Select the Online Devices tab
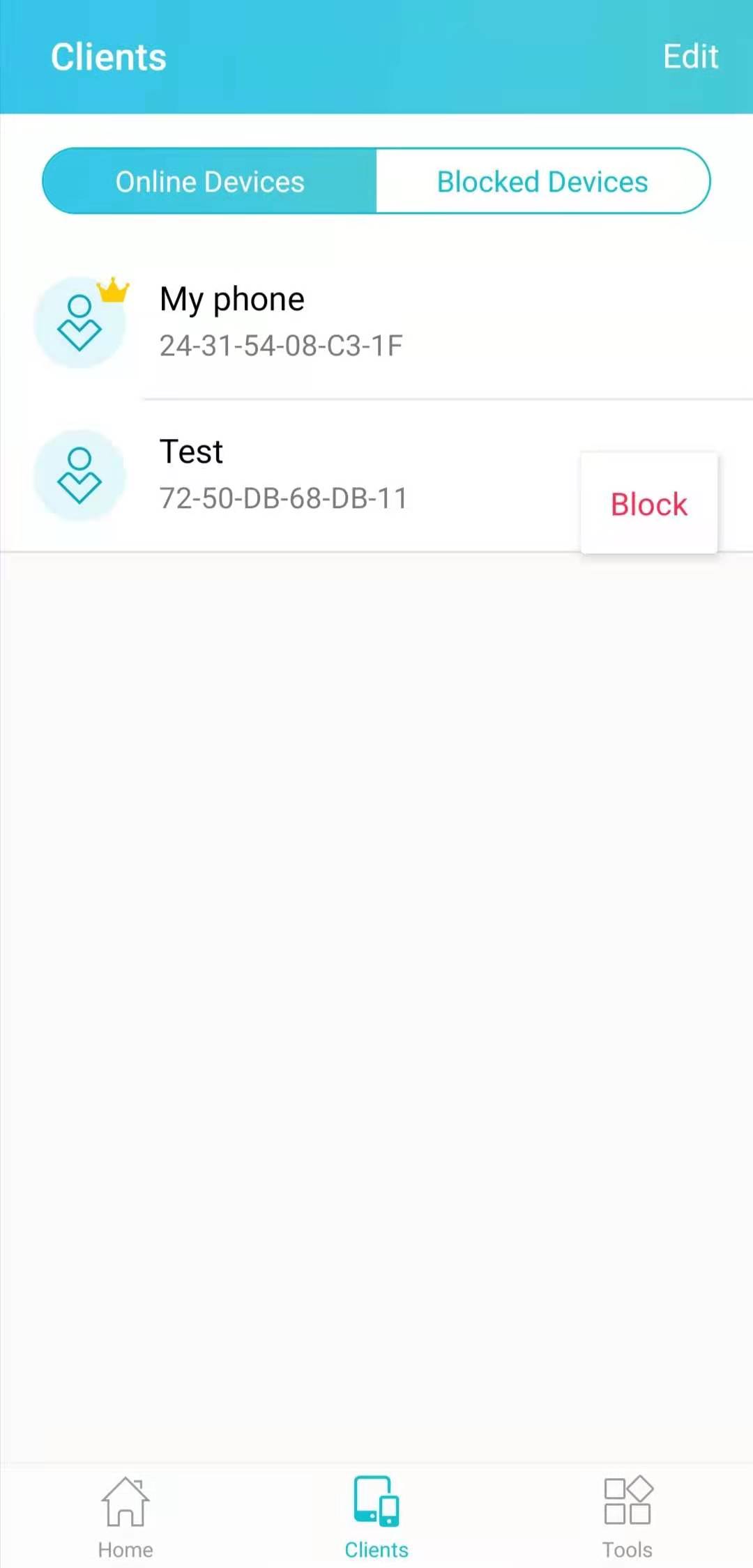The height and width of the screenshot is (1568, 753). tap(210, 181)
